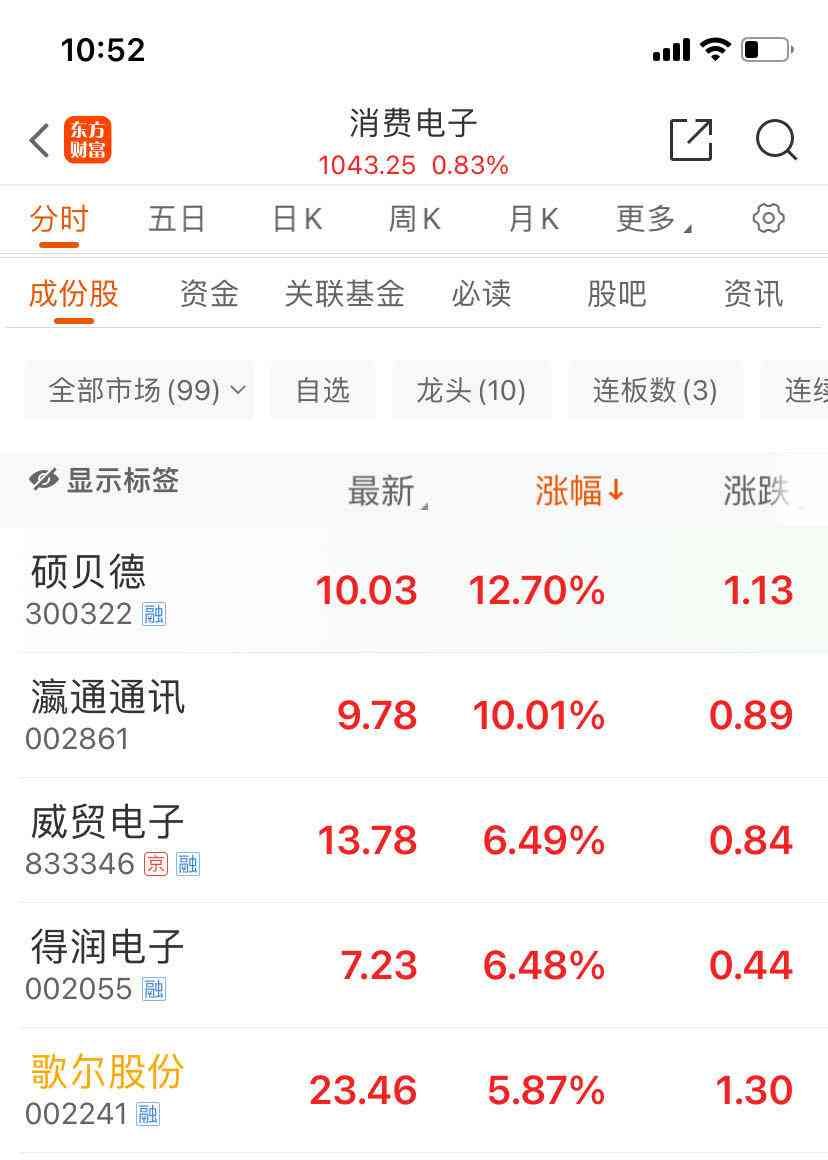Image resolution: width=828 pixels, height=1160 pixels.
Task: Select the 月K chart tab
Action: point(533,218)
